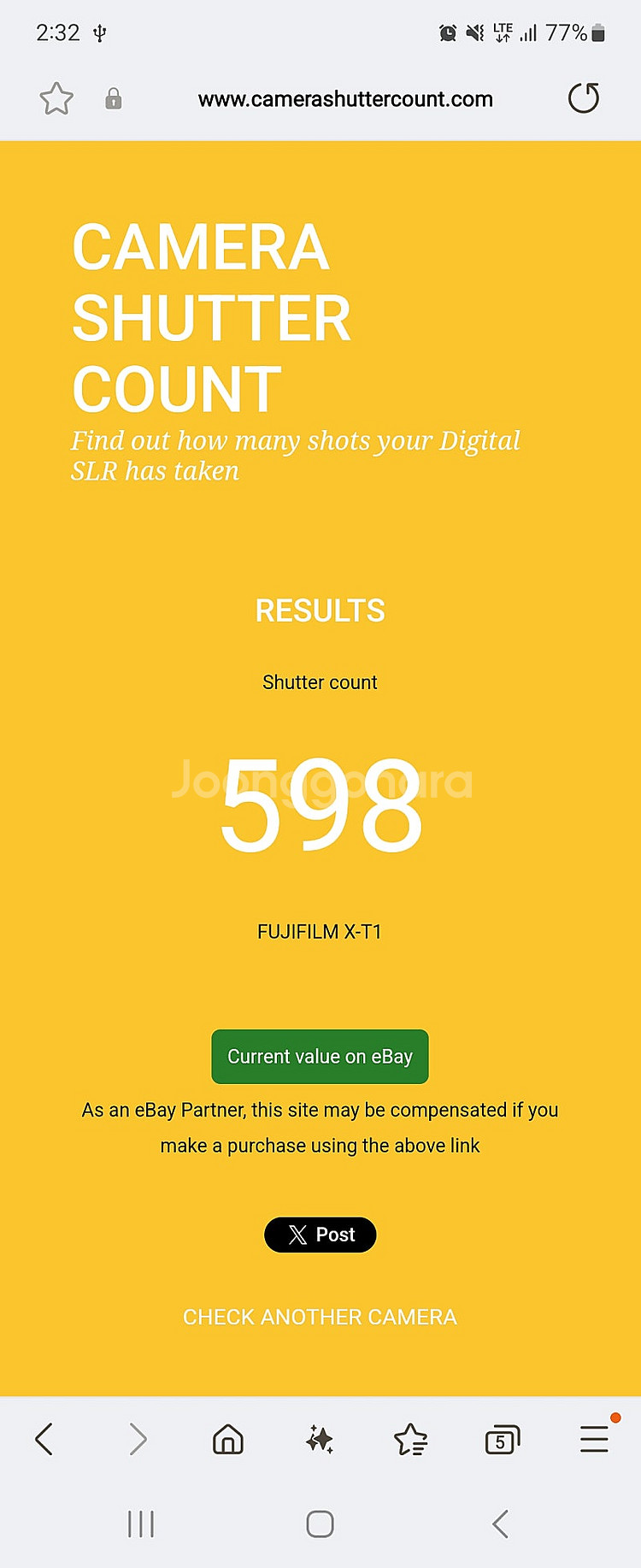Open the browser home page

(228, 1439)
